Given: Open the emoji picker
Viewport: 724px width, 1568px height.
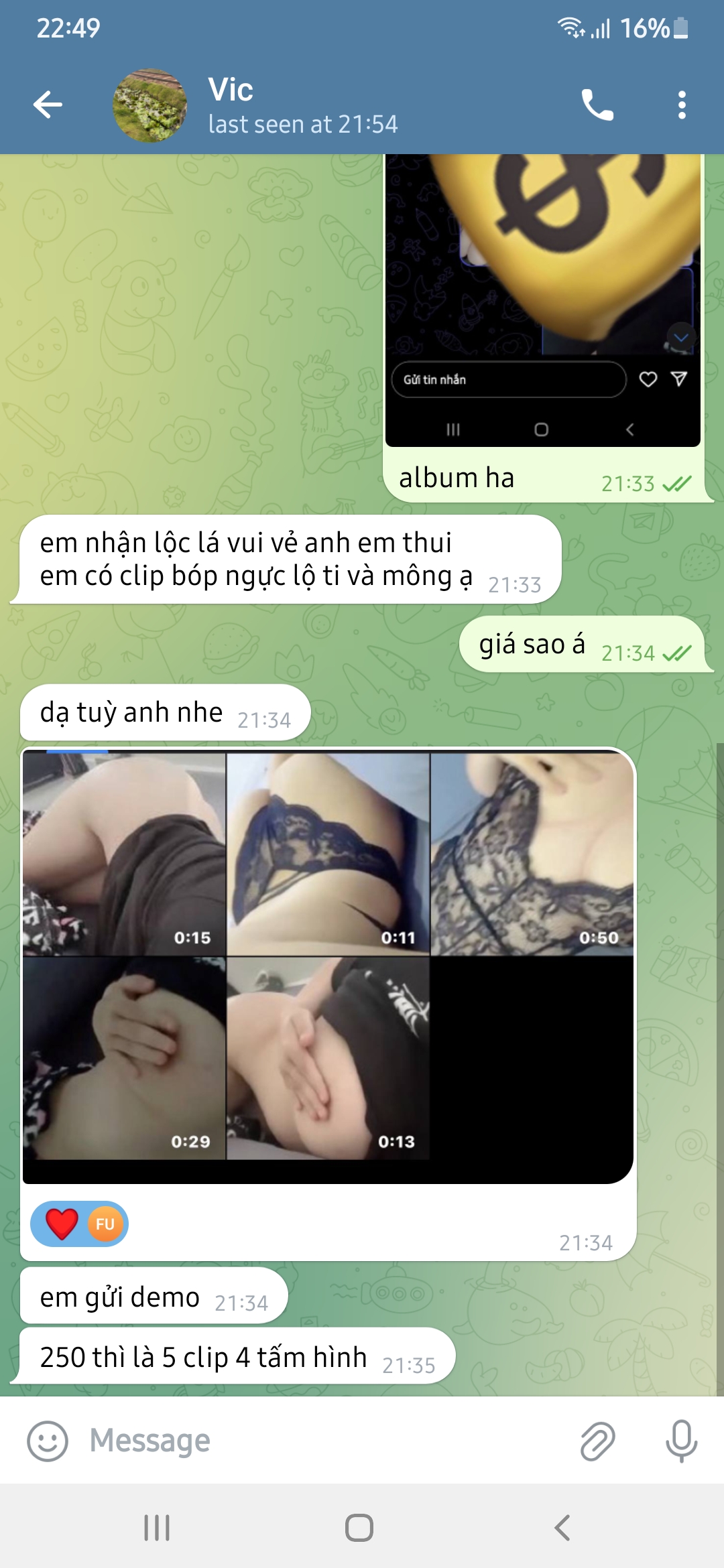Looking at the screenshot, I should [48, 1441].
